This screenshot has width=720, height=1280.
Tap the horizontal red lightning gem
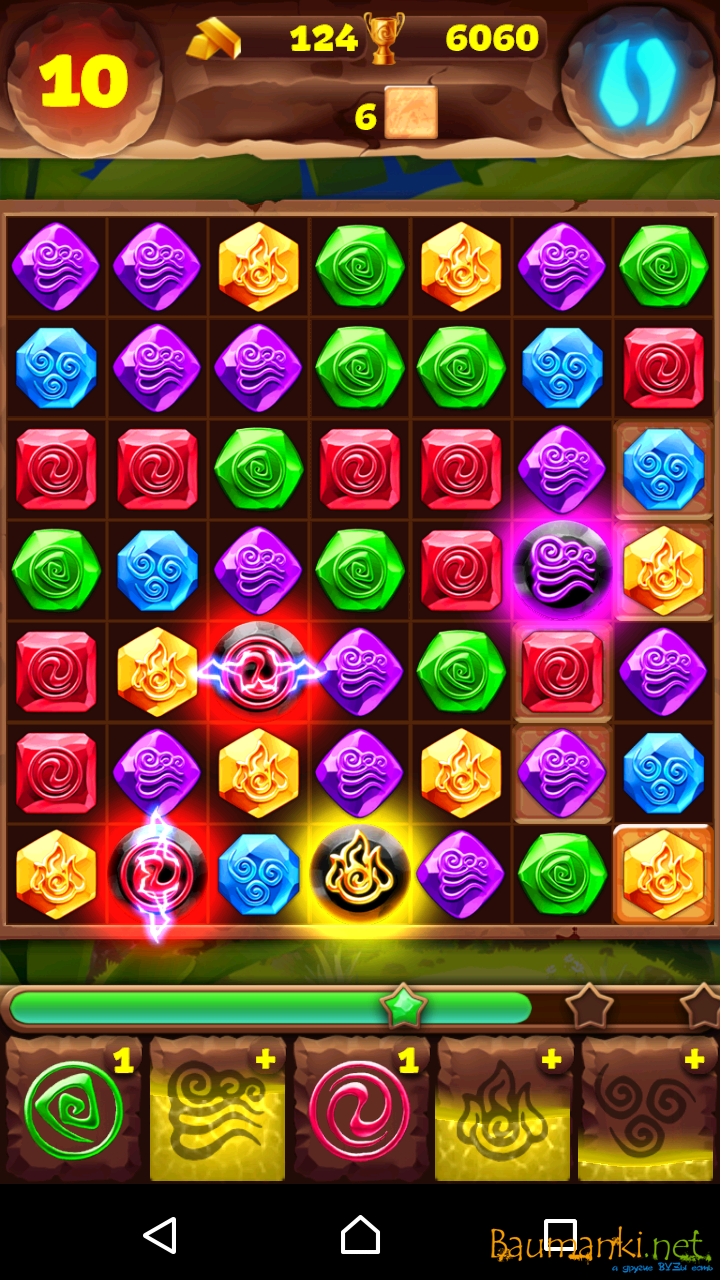tap(259, 671)
